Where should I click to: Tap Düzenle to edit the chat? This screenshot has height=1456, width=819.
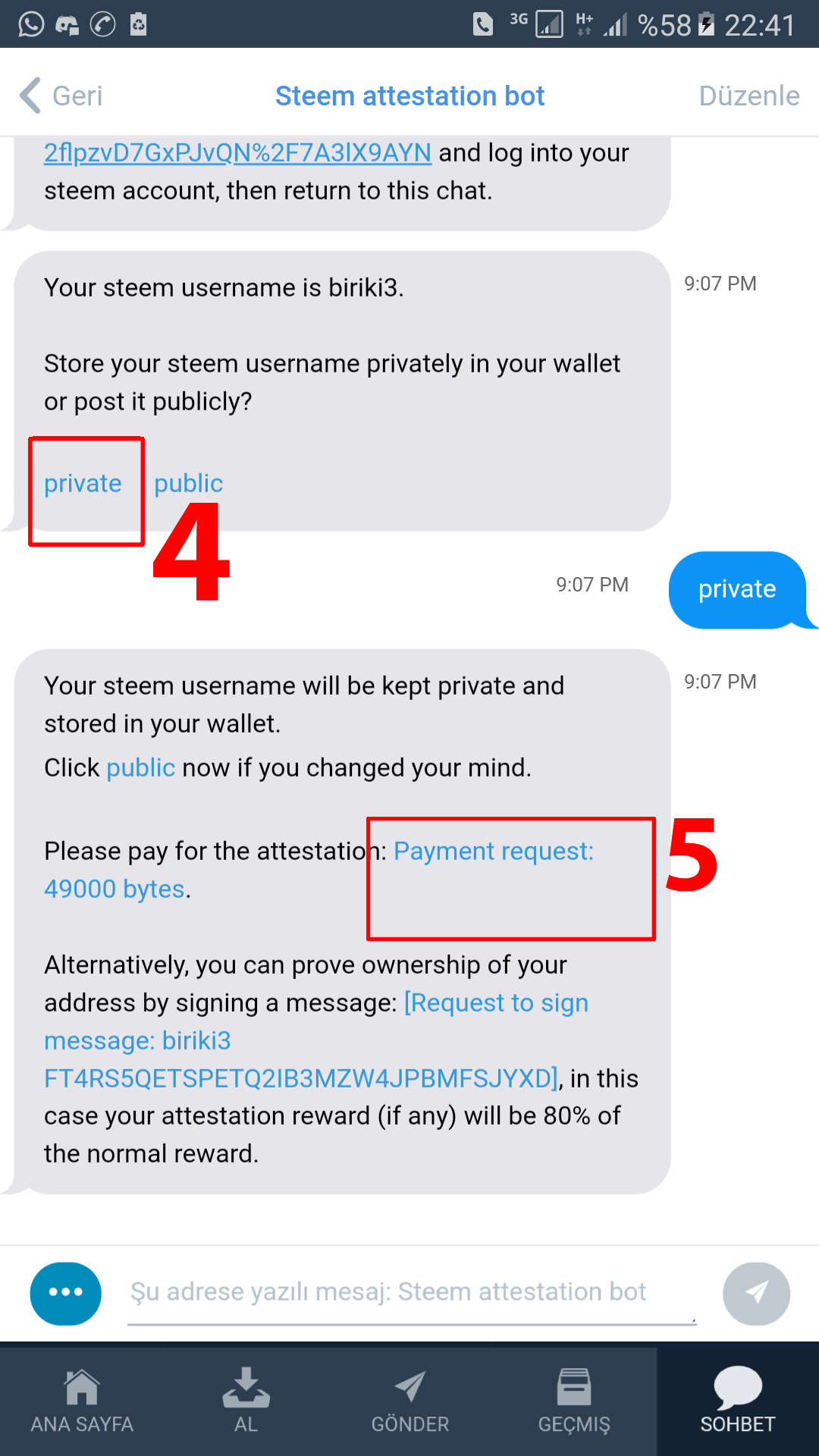click(748, 96)
